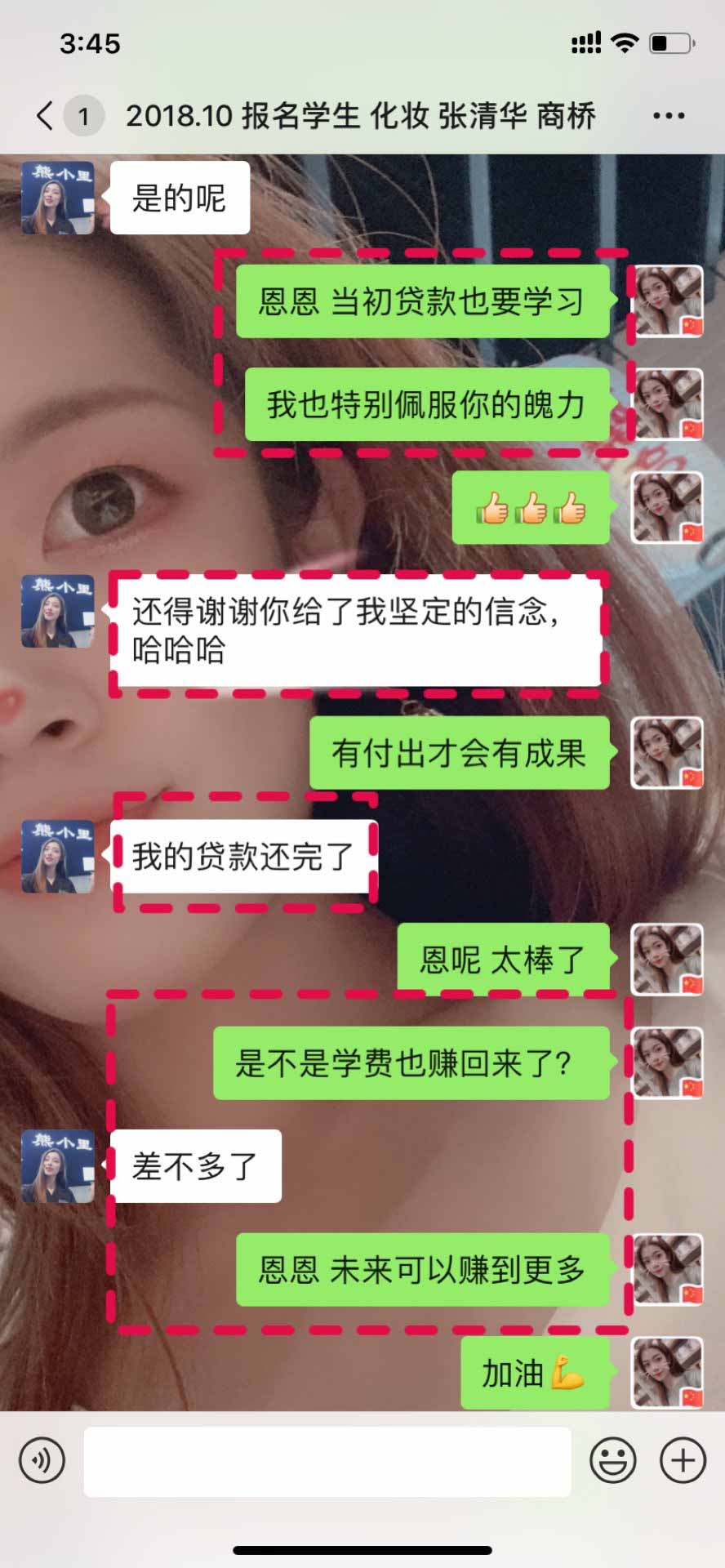Open sender avatar next to 是的呢
Image resolution: width=725 pixels, height=1568 pixels.
coord(57,198)
